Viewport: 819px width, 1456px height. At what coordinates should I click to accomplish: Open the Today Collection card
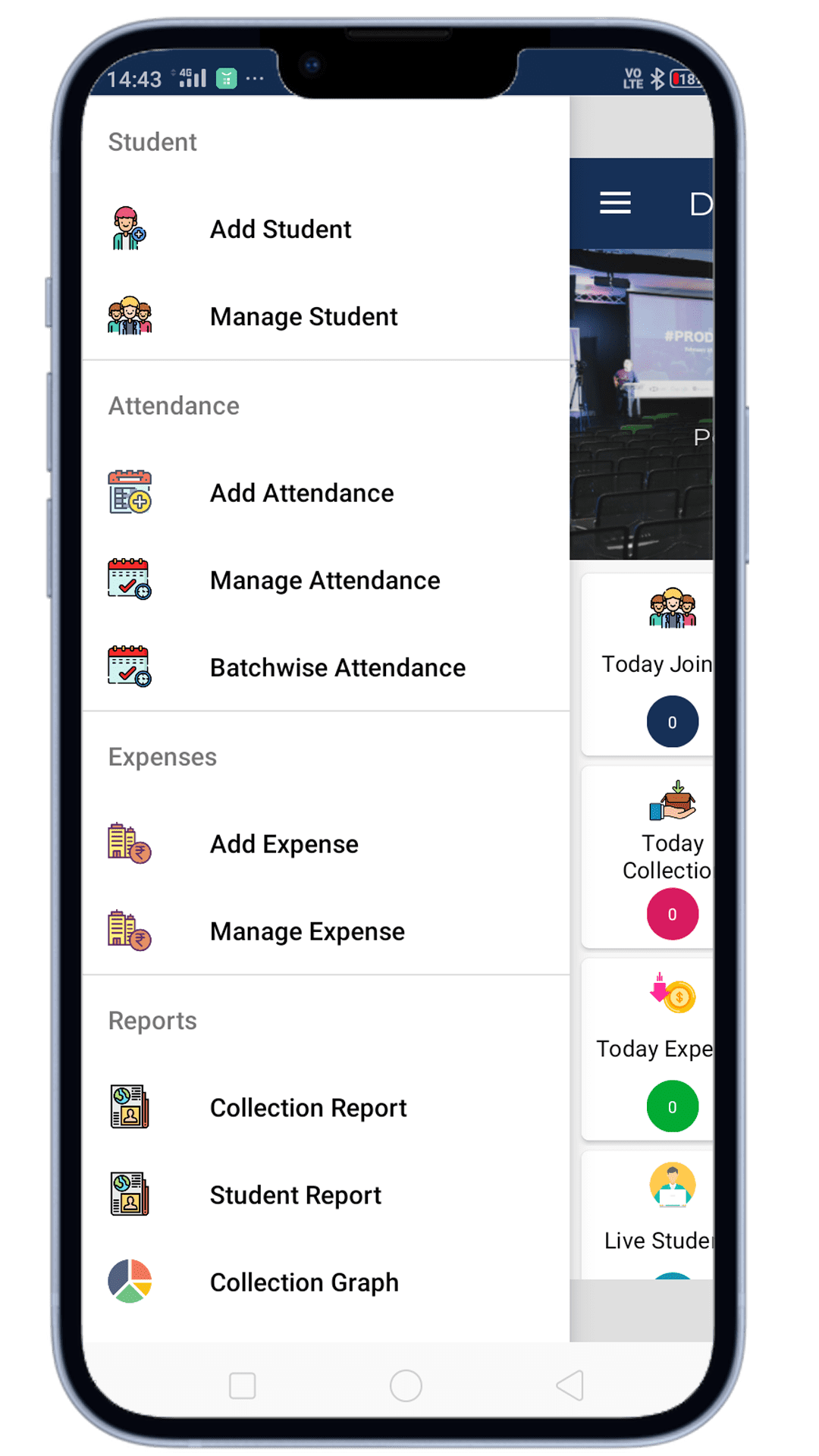649,857
